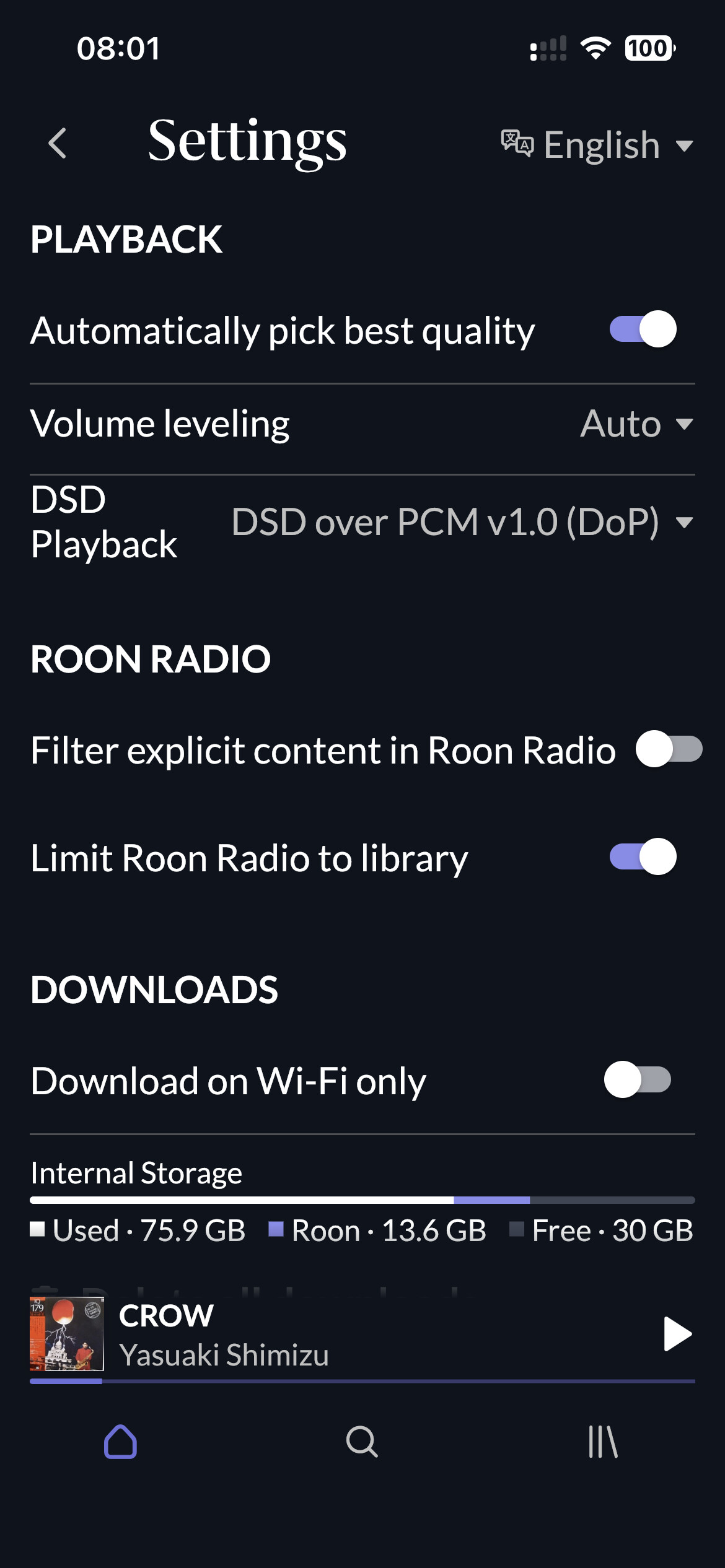
Task: Turn off Automatically pick best quality
Action: pyautogui.click(x=643, y=329)
